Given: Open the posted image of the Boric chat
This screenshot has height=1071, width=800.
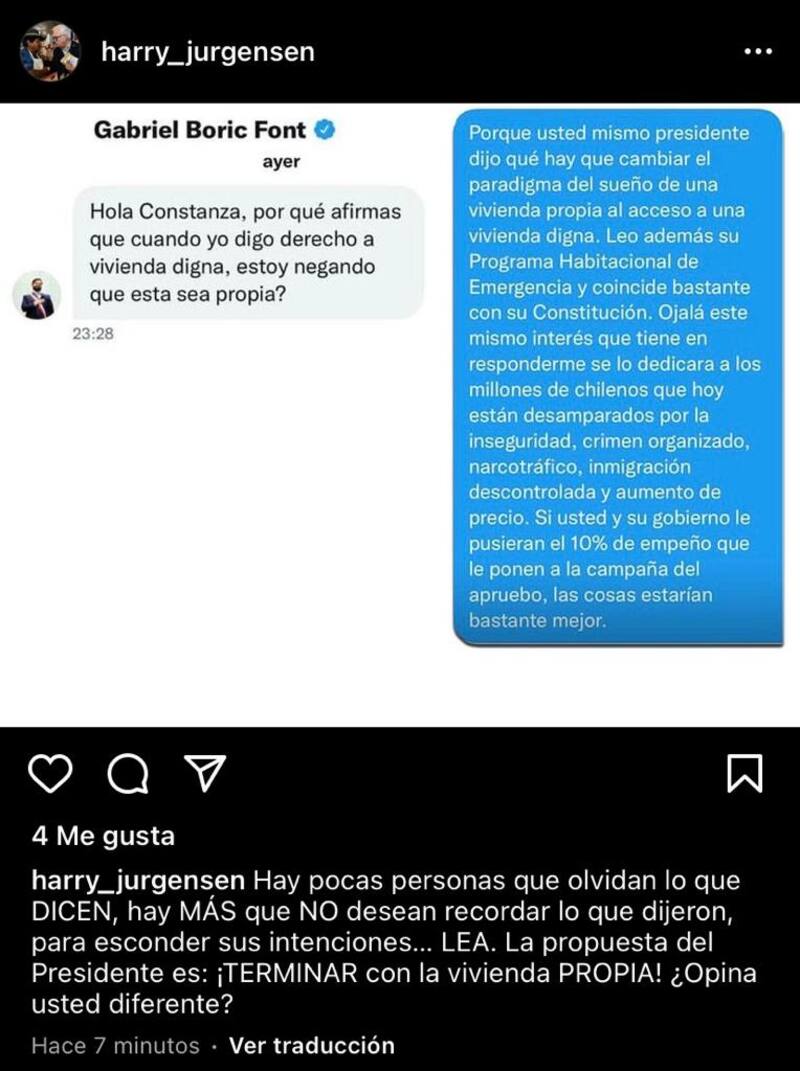Looking at the screenshot, I should point(400,415).
